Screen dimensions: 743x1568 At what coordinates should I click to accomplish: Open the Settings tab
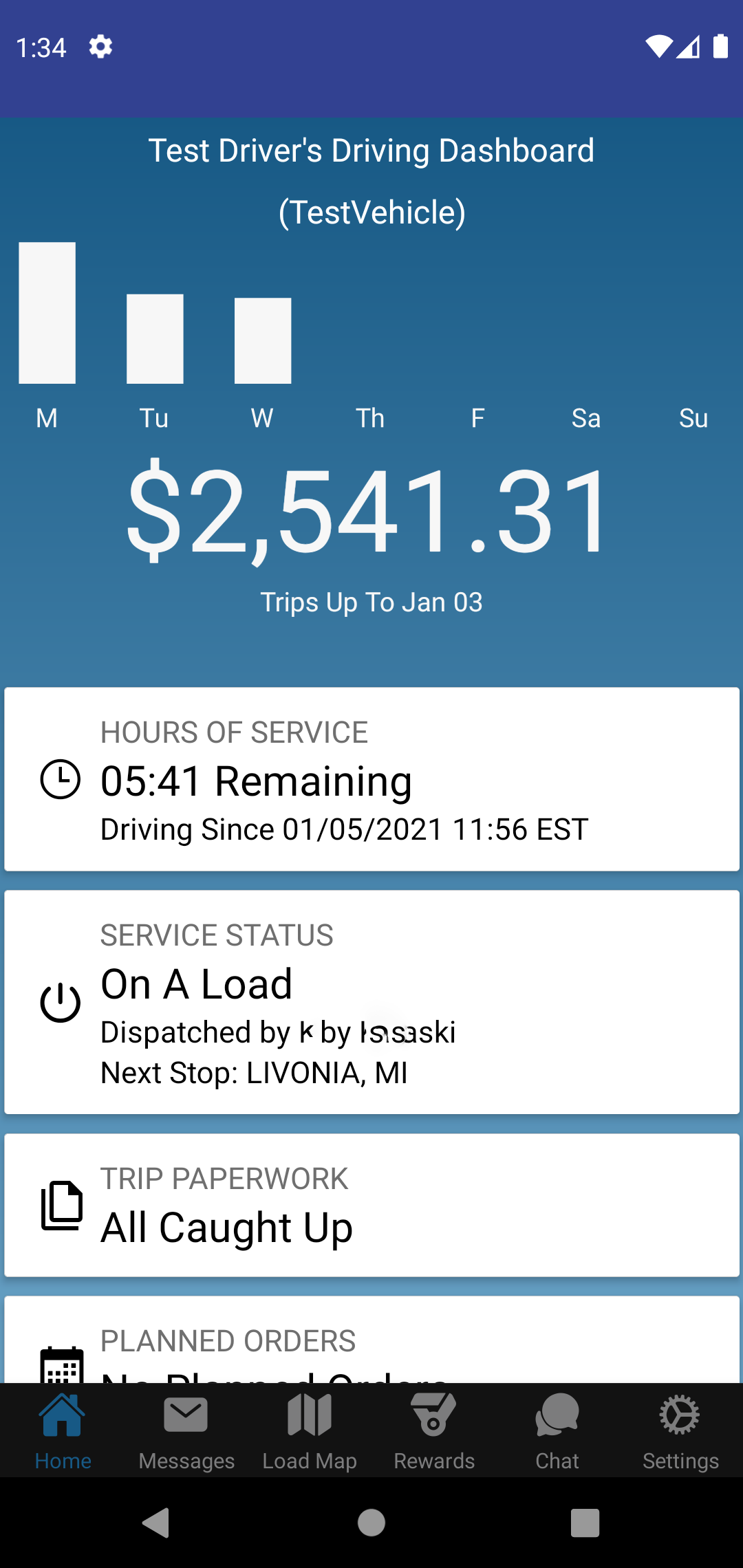tap(680, 1430)
